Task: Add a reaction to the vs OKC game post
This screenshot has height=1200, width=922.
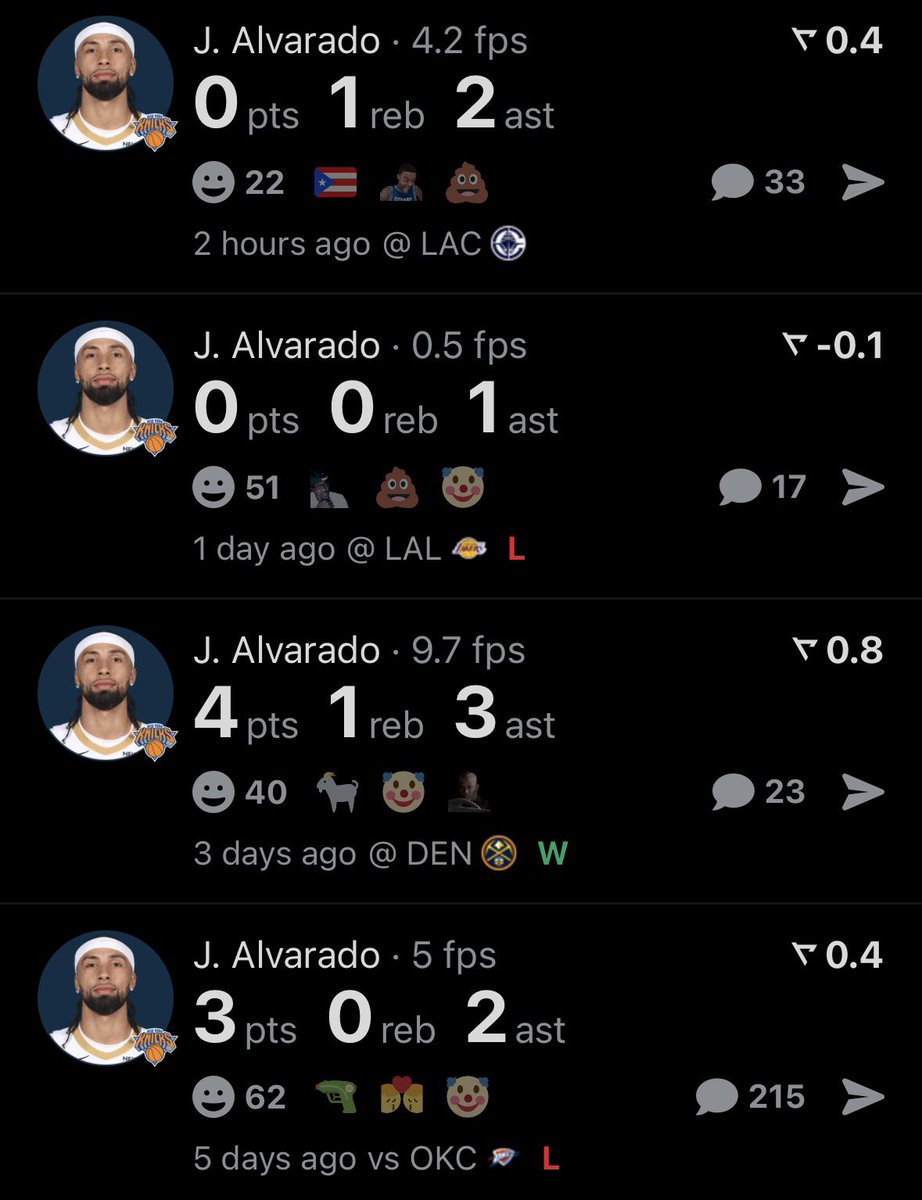Action: (213, 1098)
